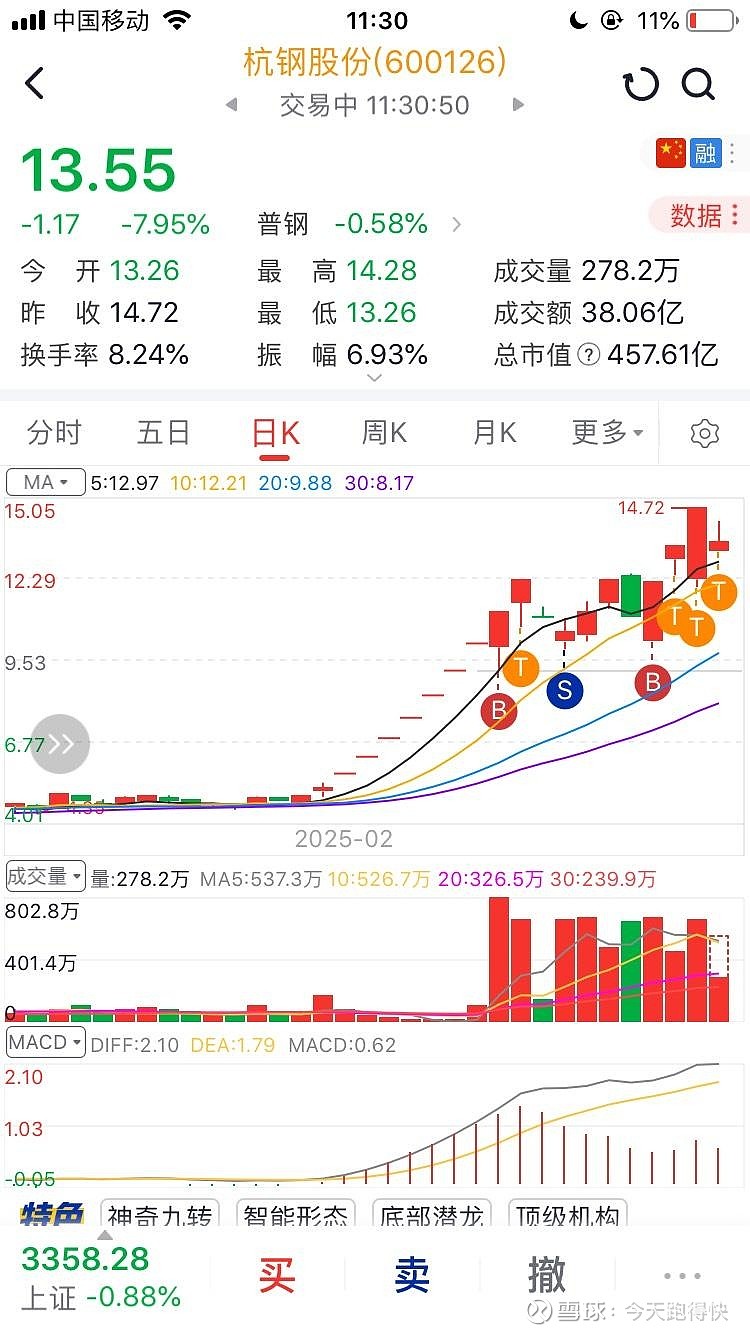Select the 神奇九转 feature tab
750x1334 pixels.
click(160, 1212)
